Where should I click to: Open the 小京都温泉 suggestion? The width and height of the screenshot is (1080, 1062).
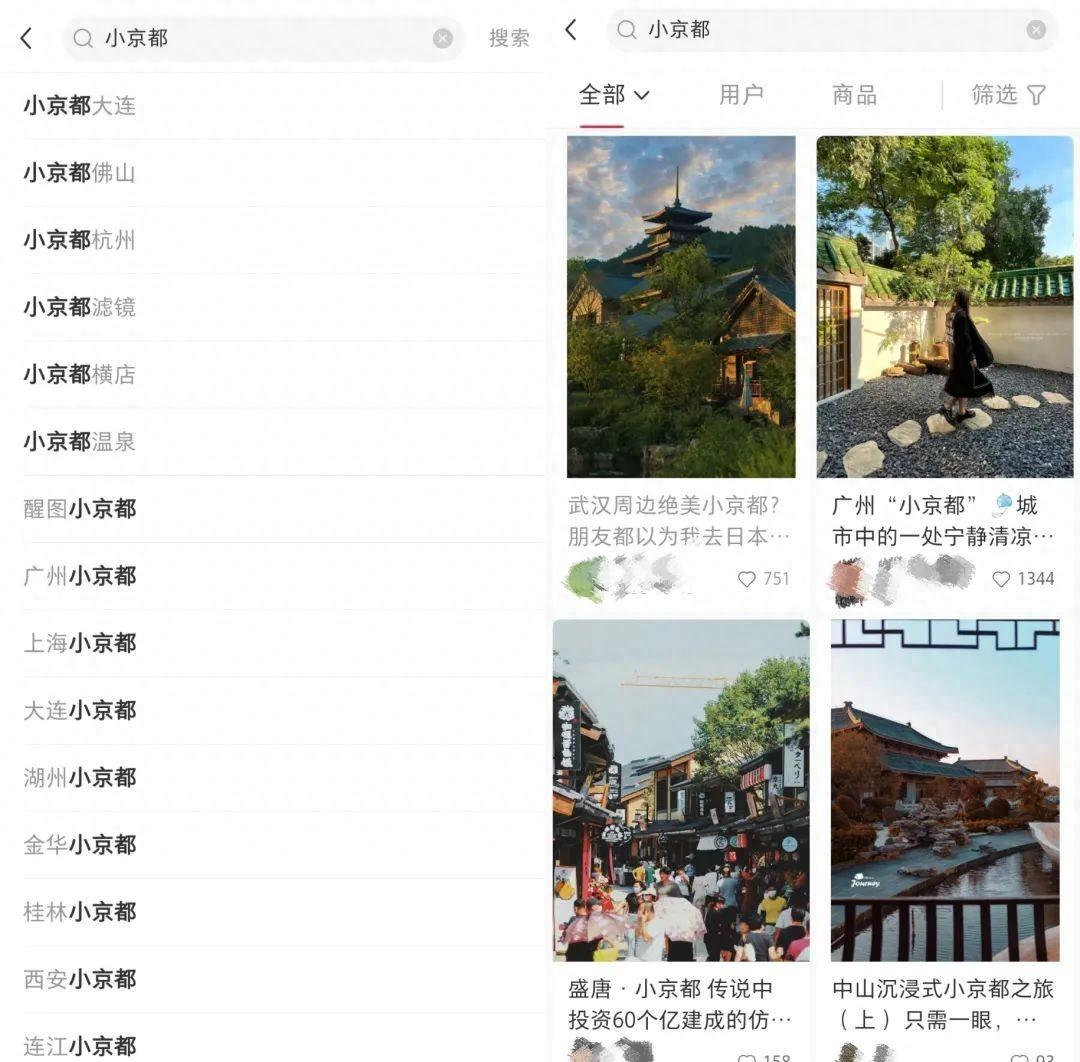coord(80,441)
